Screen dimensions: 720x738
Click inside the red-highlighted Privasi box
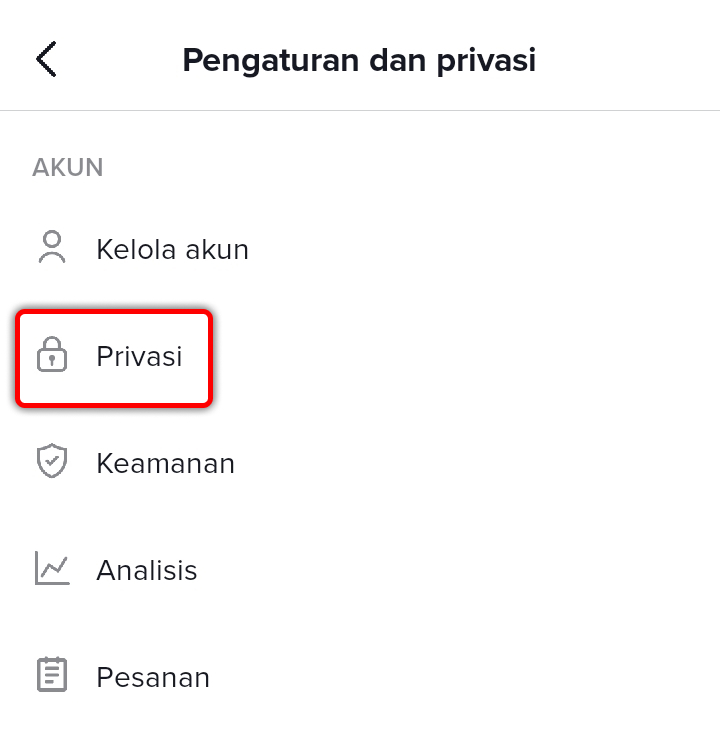[x=113, y=357]
